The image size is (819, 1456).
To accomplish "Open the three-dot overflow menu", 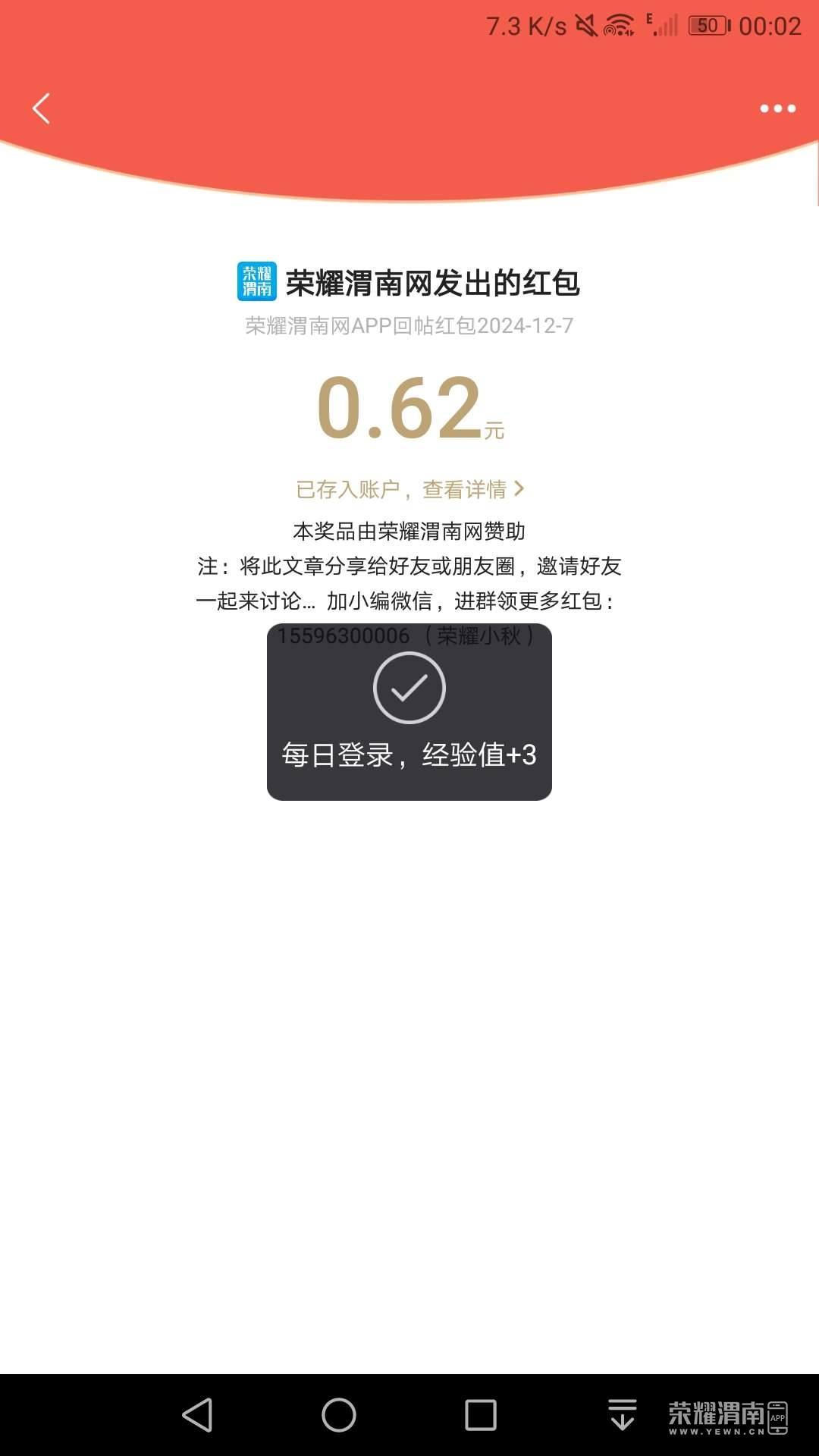I will tap(777, 108).
